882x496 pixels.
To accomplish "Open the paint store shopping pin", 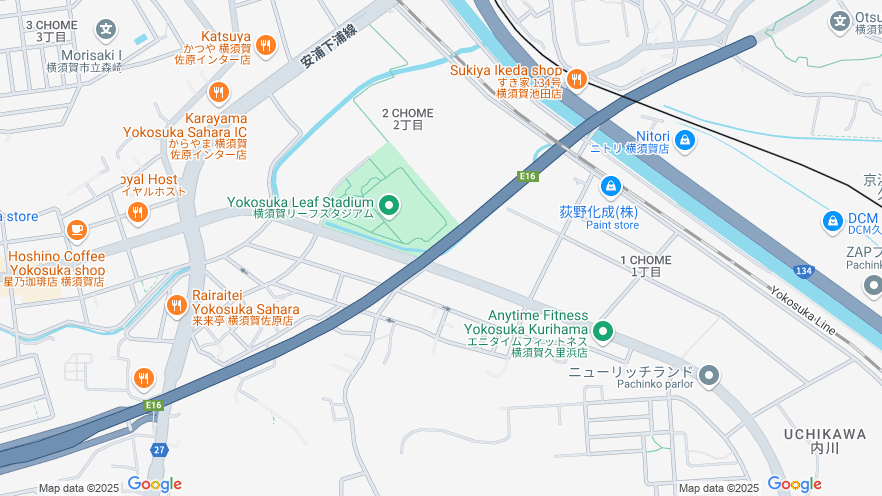I will [610, 186].
